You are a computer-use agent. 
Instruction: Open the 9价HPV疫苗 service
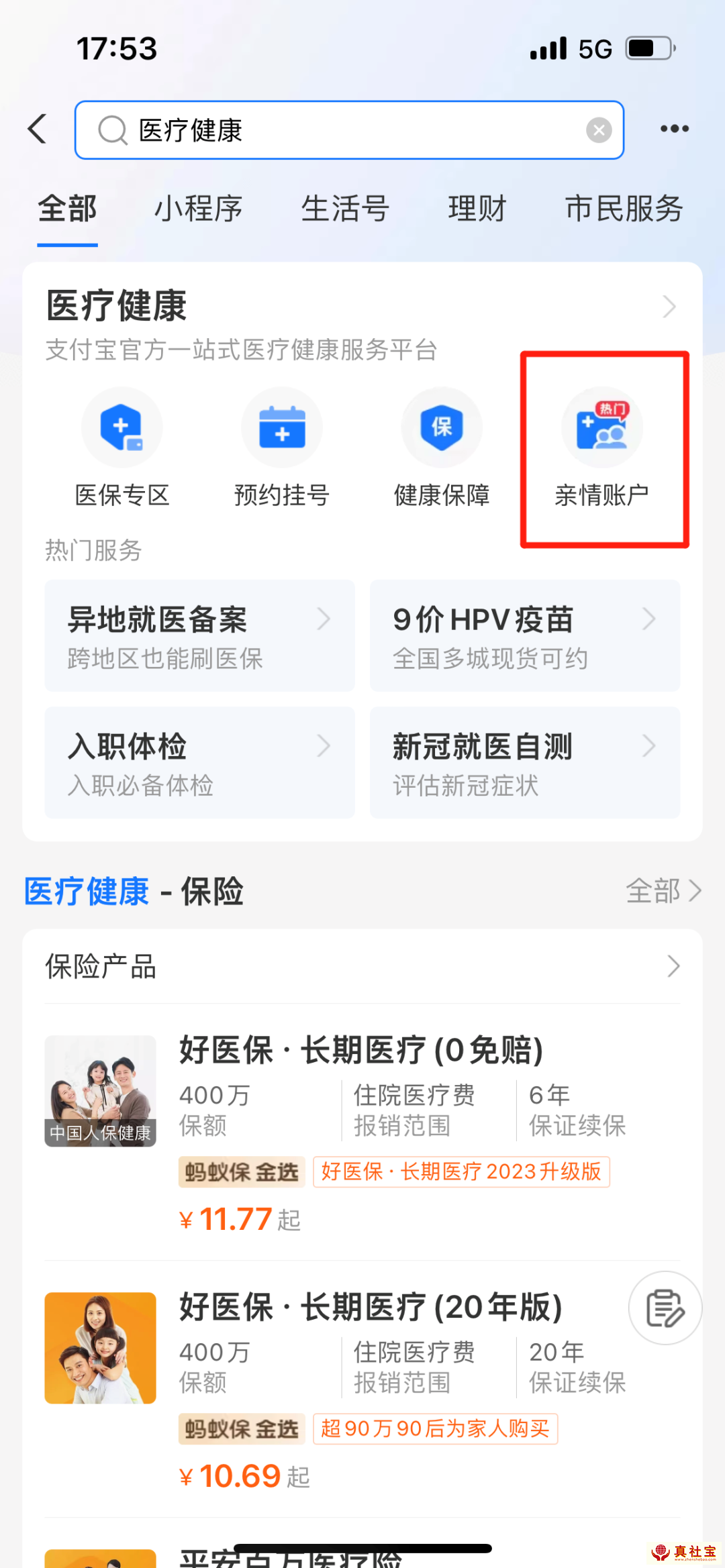524,635
